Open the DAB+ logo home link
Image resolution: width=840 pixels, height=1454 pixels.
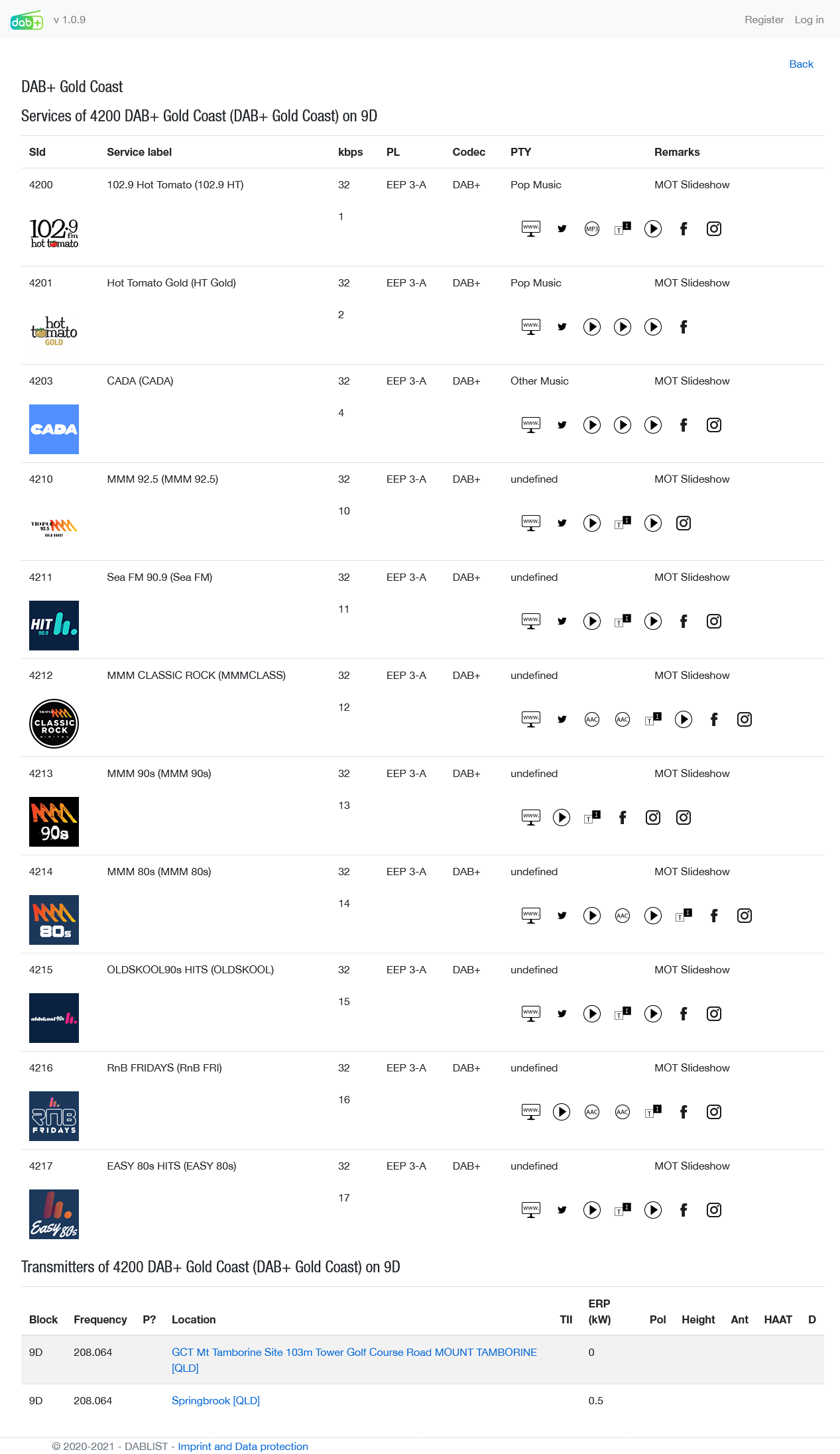27,21
